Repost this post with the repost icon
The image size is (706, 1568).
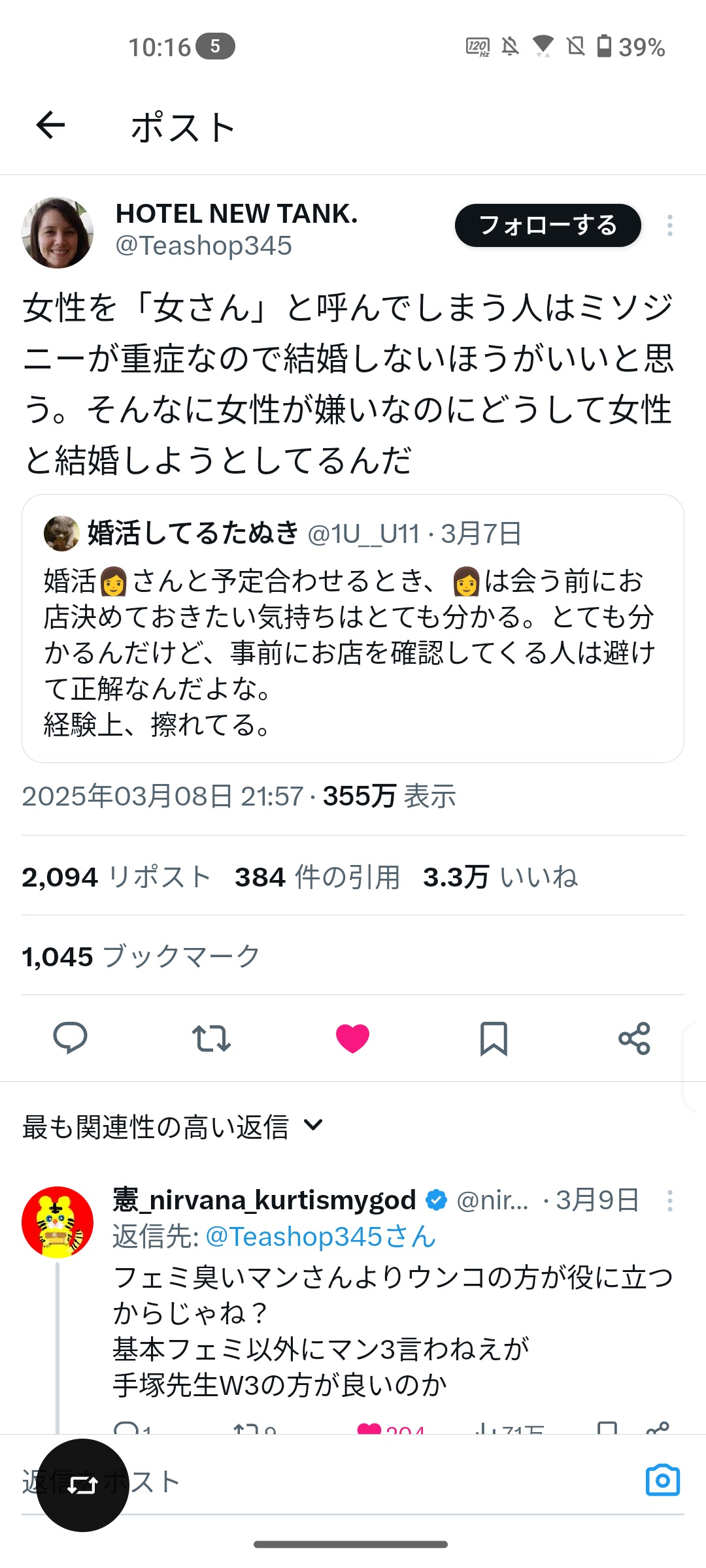coord(210,1037)
